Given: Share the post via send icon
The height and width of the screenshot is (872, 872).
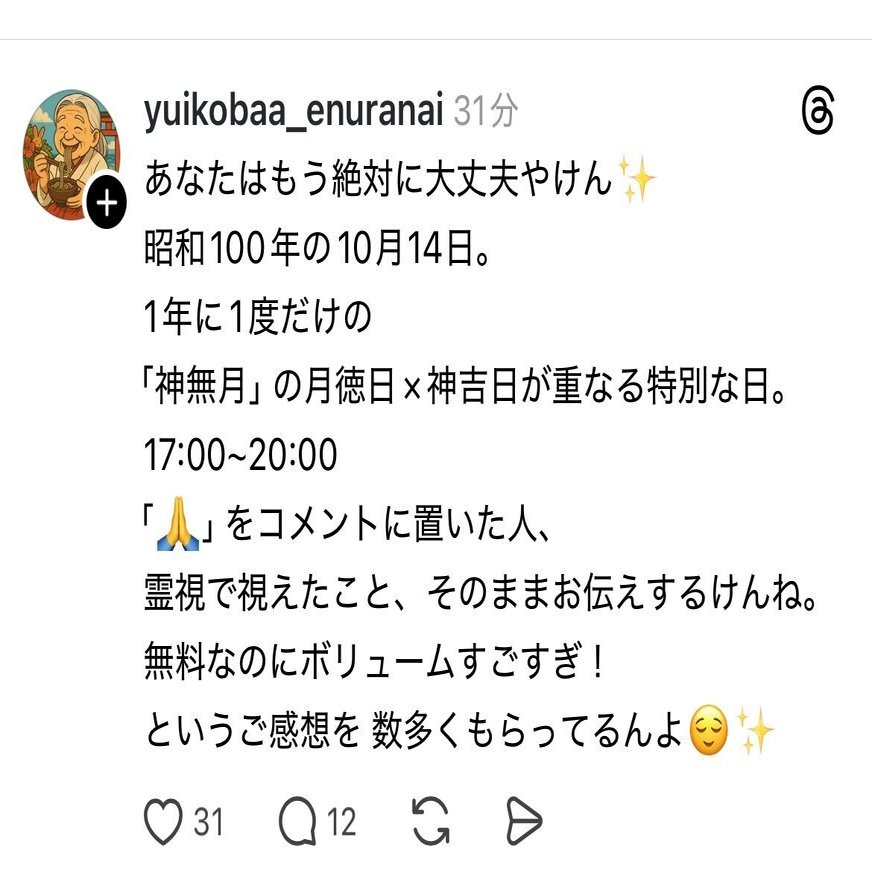Looking at the screenshot, I should (523, 822).
